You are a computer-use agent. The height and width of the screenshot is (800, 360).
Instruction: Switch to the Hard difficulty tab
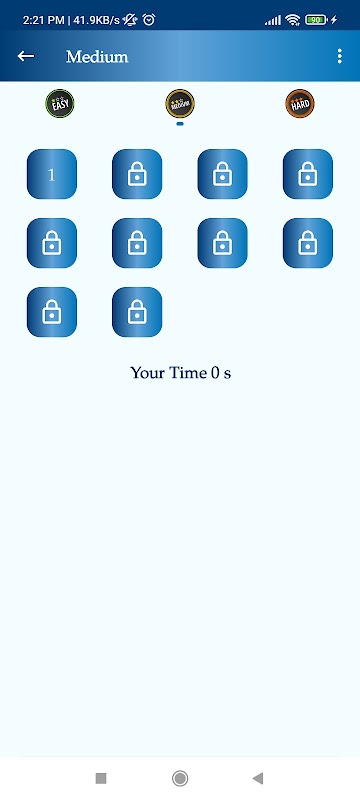click(x=300, y=104)
